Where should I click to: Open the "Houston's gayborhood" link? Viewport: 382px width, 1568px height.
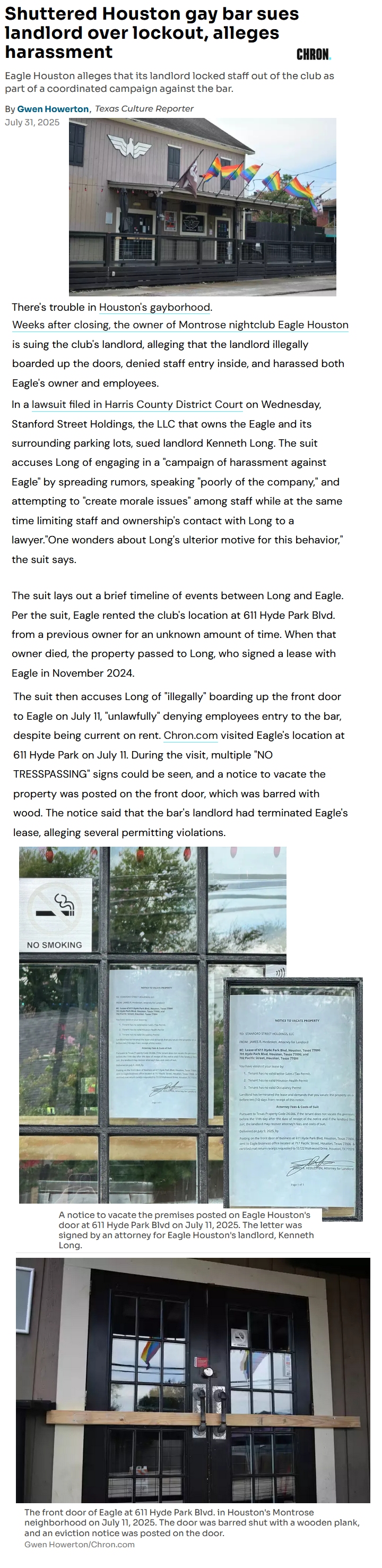[154, 308]
